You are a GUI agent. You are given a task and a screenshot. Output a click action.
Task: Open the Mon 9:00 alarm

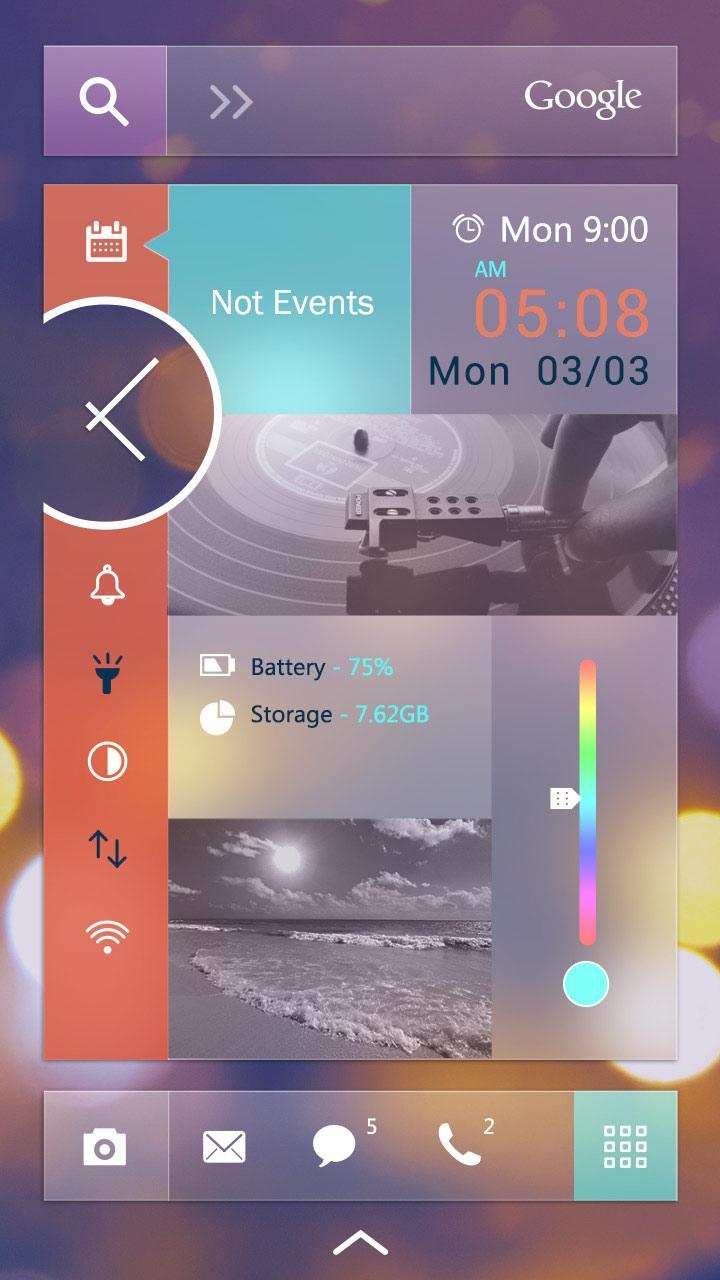549,229
